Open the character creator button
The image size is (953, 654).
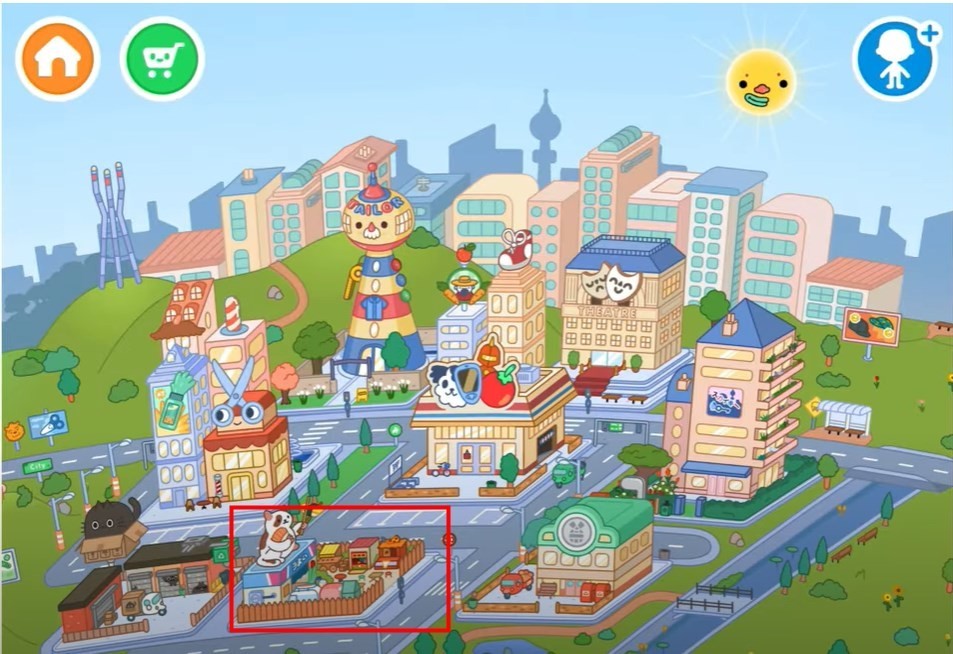pyautogui.click(x=893, y=59)
